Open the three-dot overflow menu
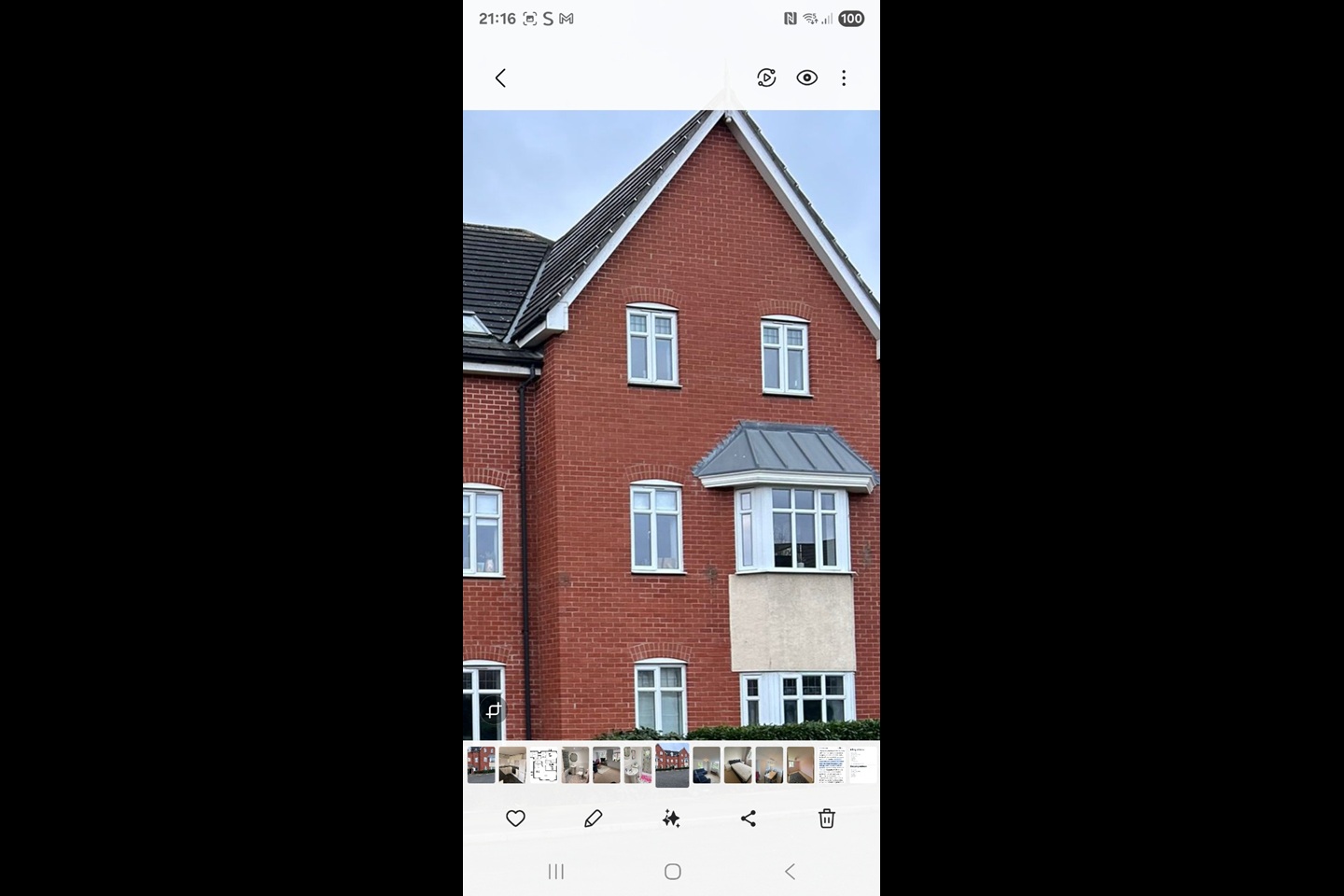Screen dimensions: 1344x896 (844, 77)
